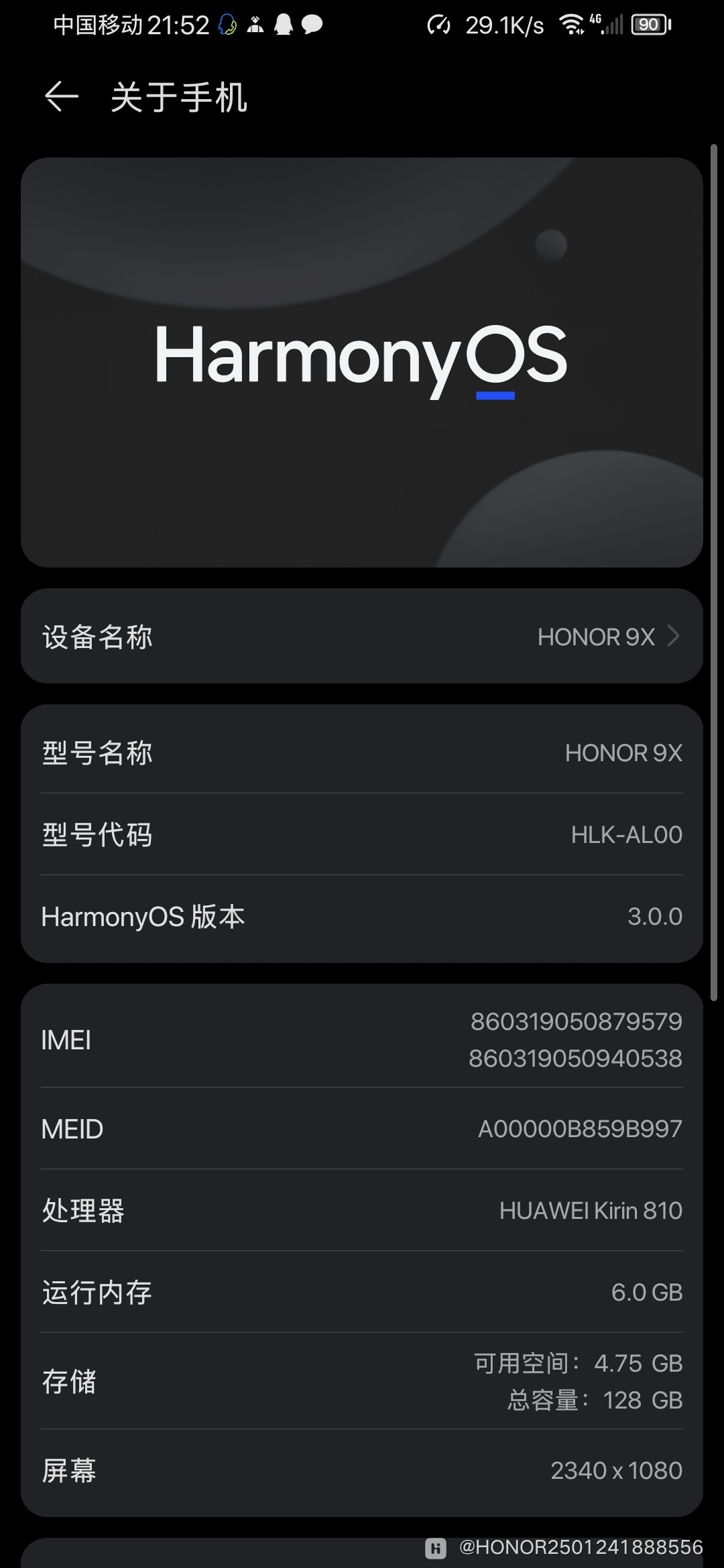
Task: Tap the 屏幕 resolution row showing 2340x1080
Action: coord(362,1470)
